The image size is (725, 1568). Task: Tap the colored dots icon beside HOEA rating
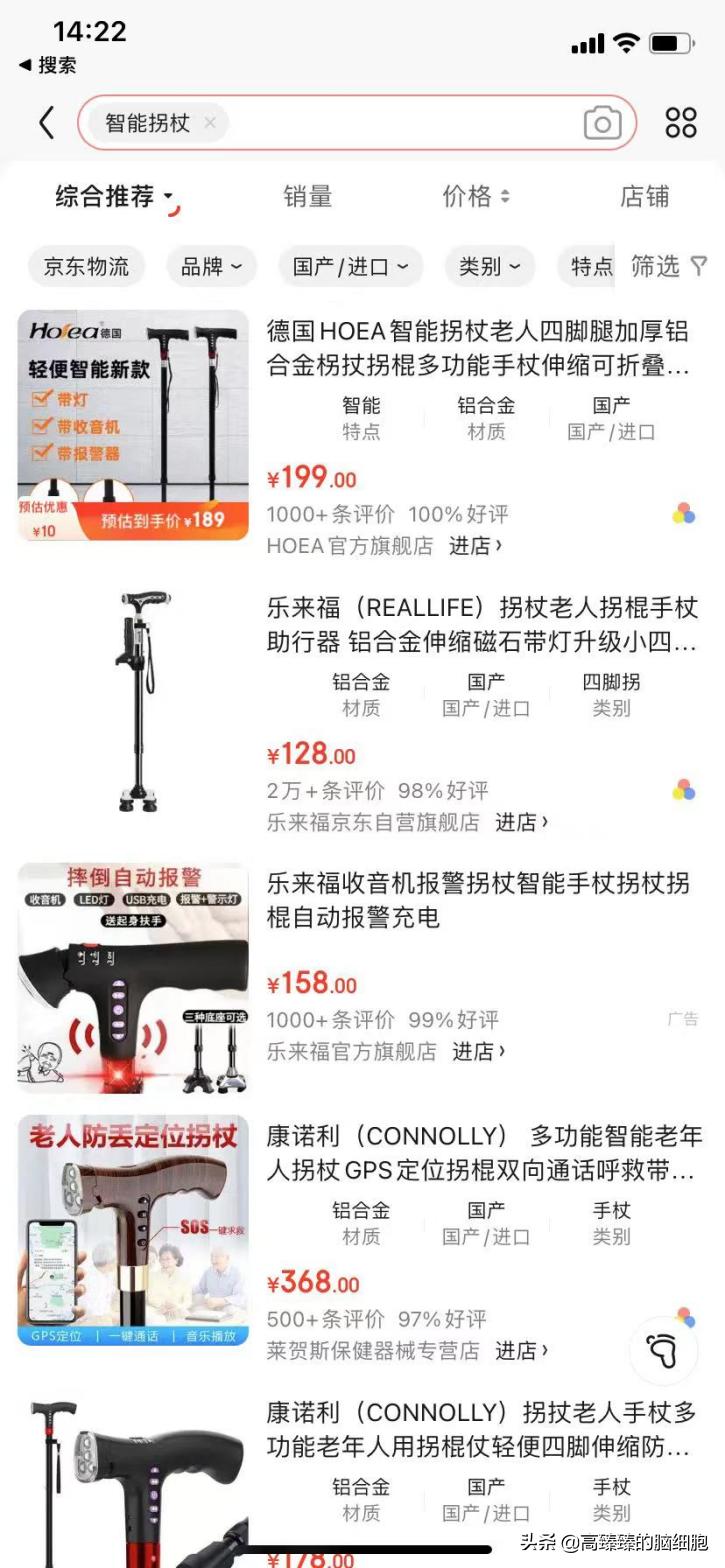tap(684, 513)
